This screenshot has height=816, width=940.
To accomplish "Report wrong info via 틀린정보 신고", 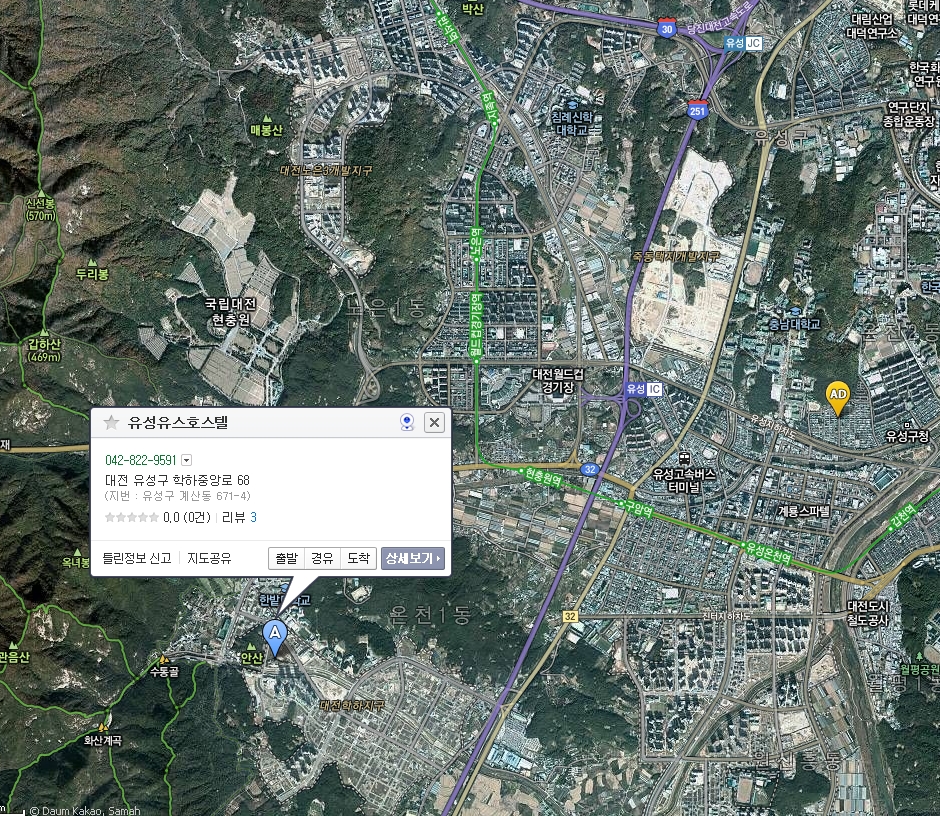I will pyautogui.click(x=137, y=558).
